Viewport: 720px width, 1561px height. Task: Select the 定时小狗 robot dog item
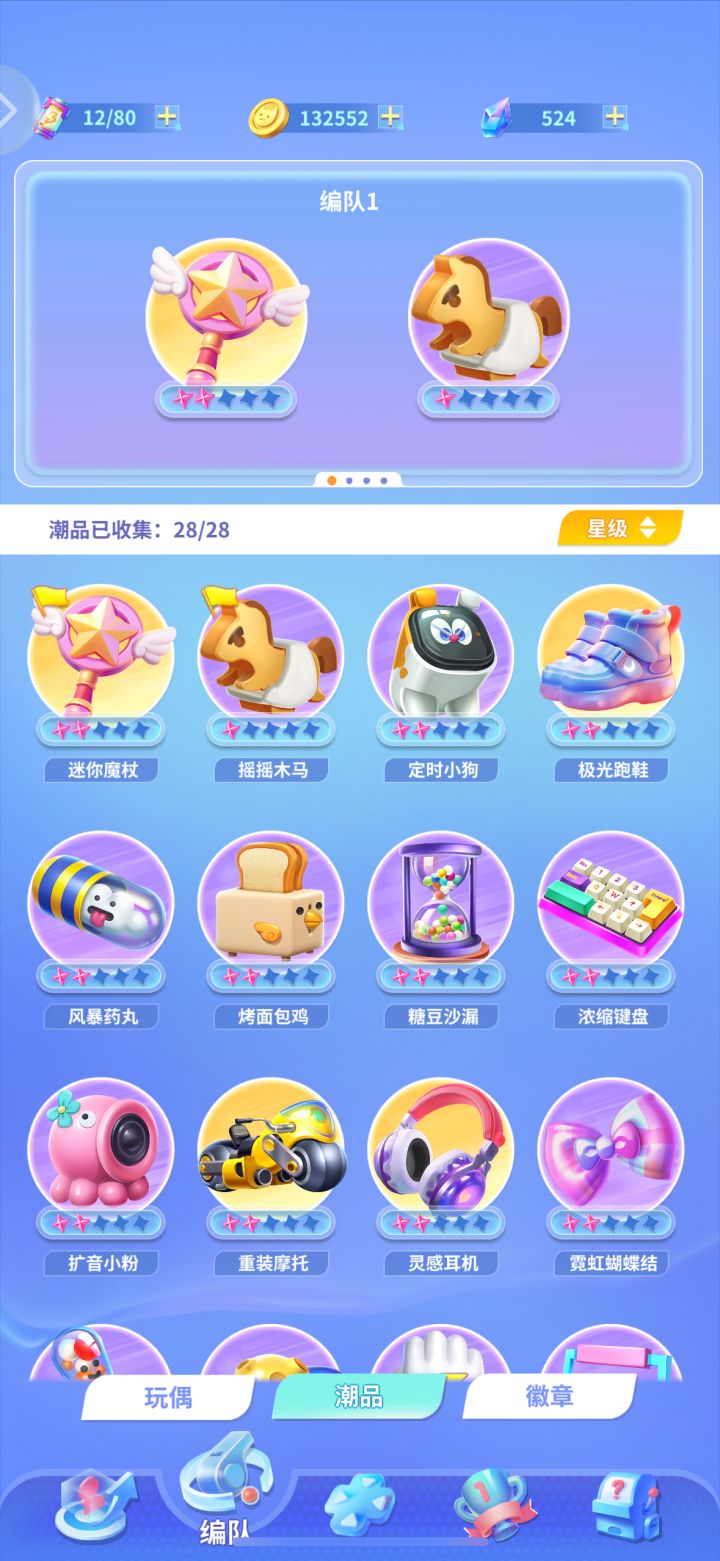[x=440, y=655]
